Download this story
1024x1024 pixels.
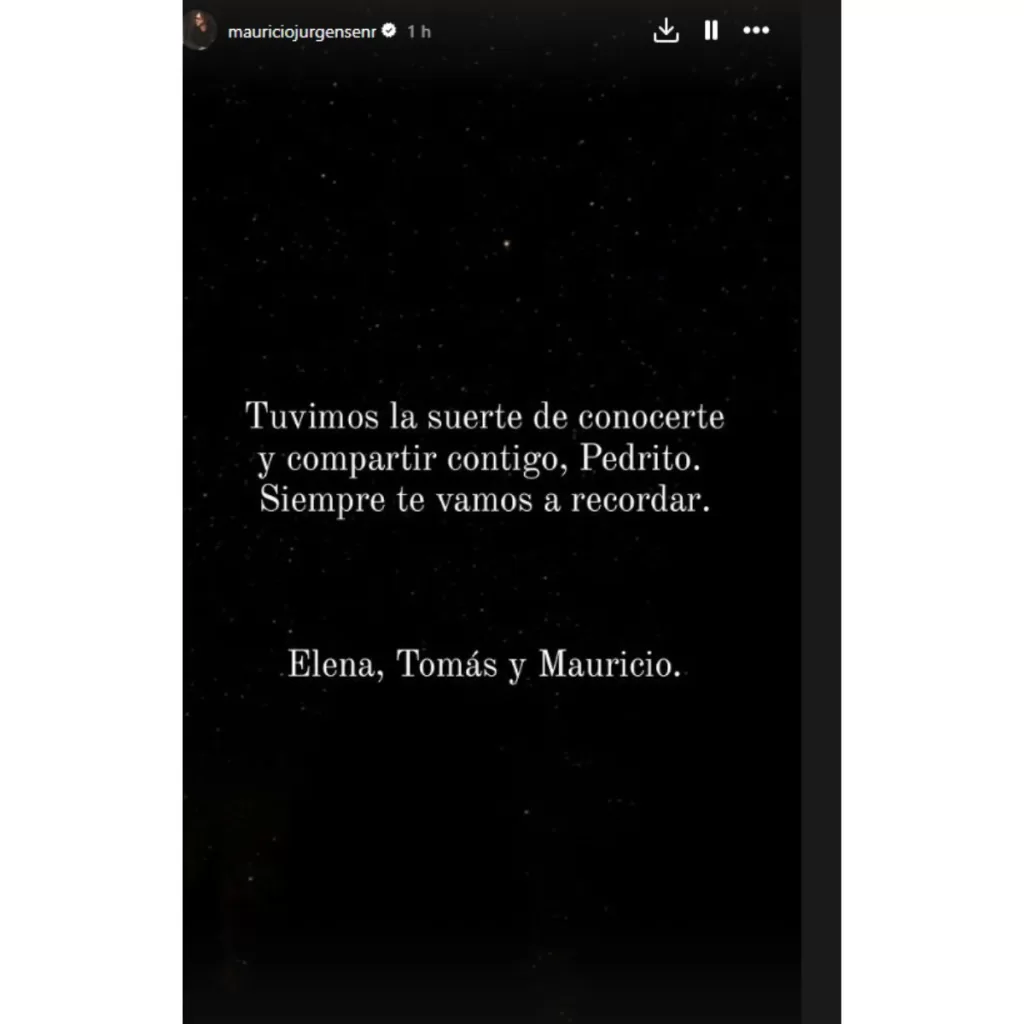[666, 31]
